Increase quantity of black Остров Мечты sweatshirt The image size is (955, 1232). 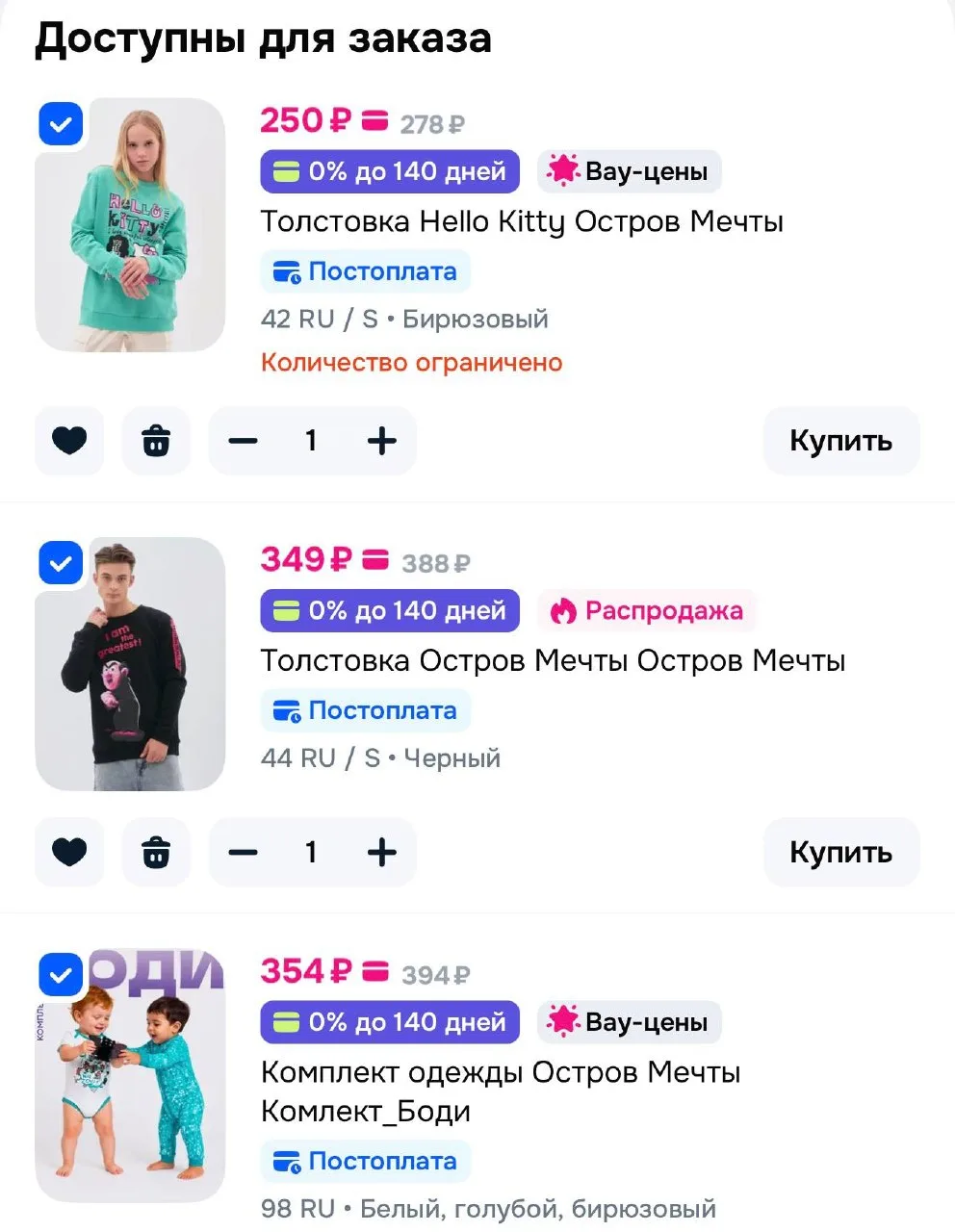[382, 852]
